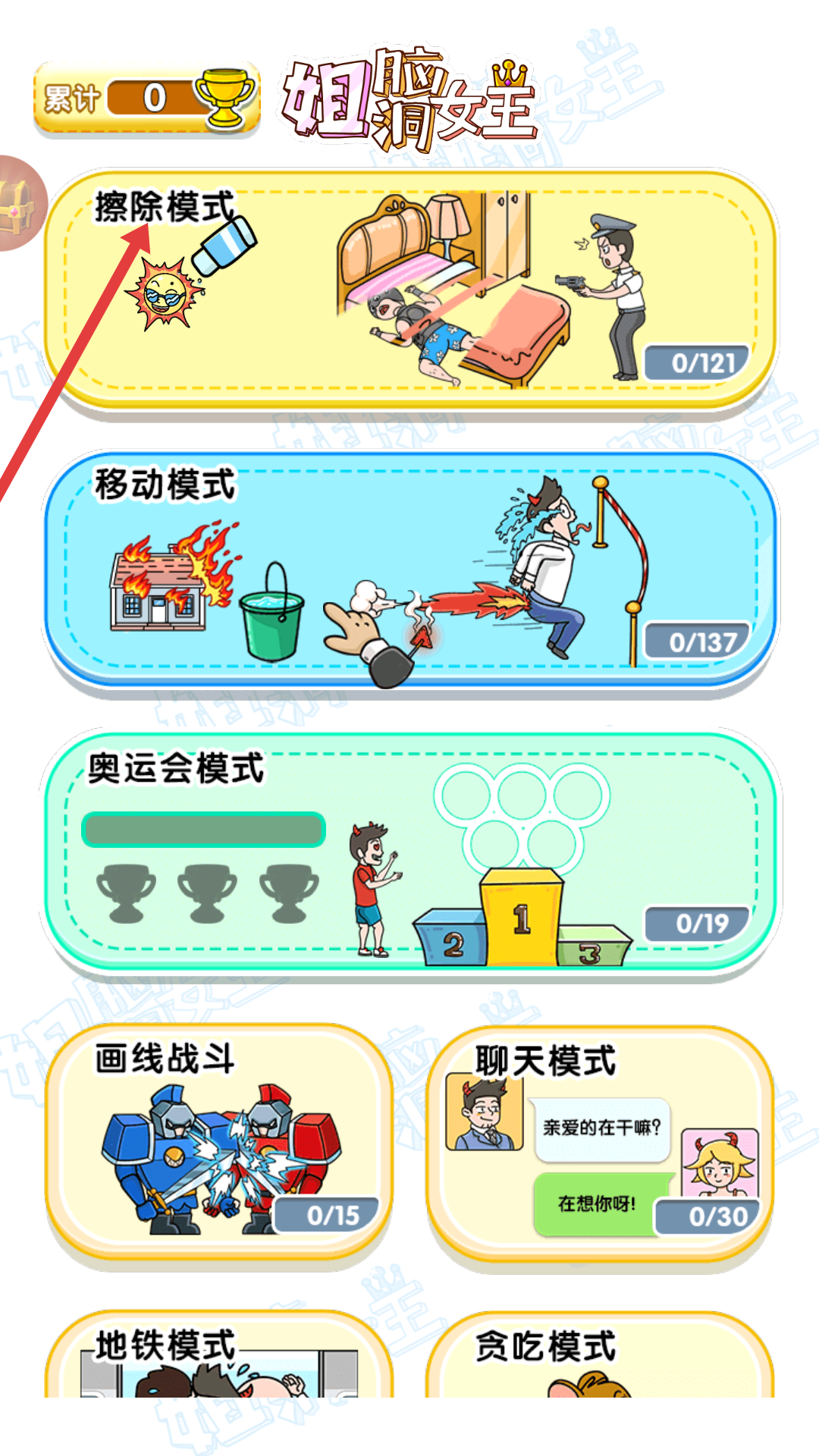Select the 贪吃模式 card
Viewport: 819px width, 1456px height.
pyautogui.click(x=600, y=1354)
